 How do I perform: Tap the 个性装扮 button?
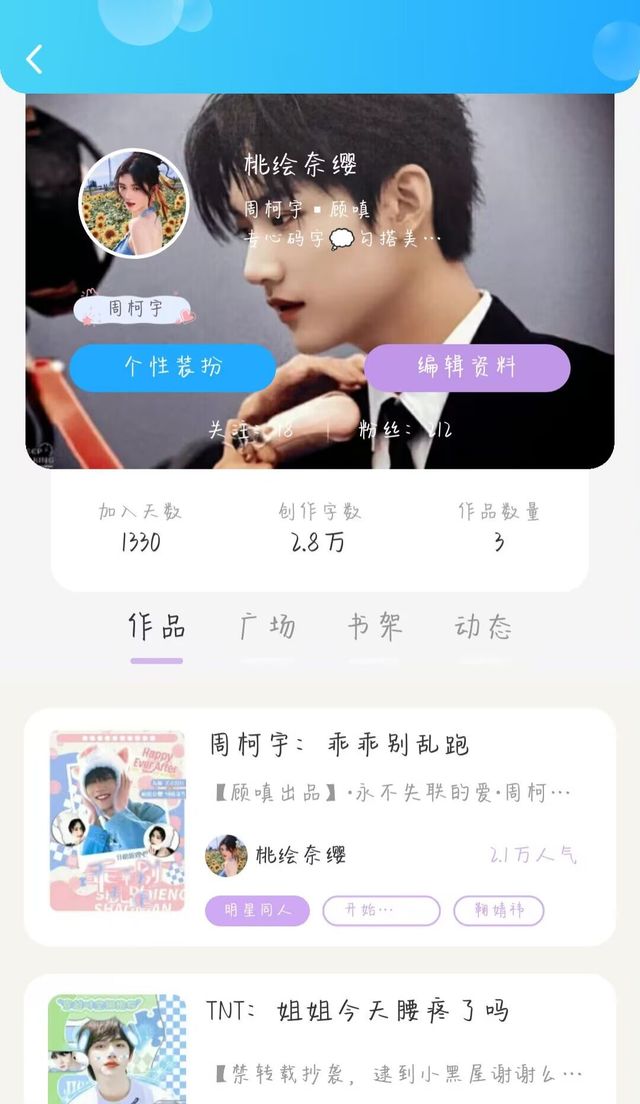[x=172, y=368]
